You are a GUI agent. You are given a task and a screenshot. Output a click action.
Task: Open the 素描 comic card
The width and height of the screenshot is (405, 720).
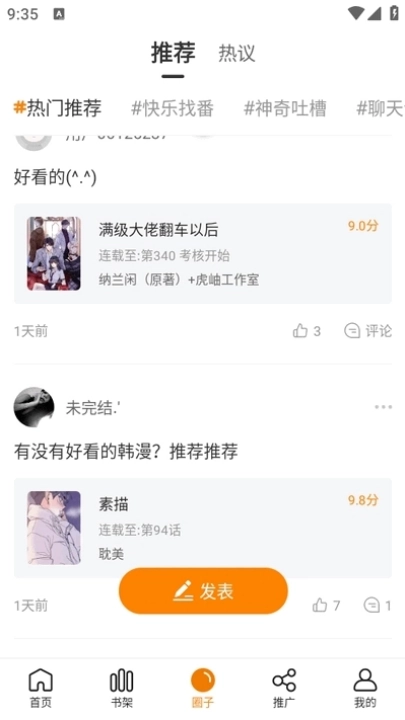point(202,528)
